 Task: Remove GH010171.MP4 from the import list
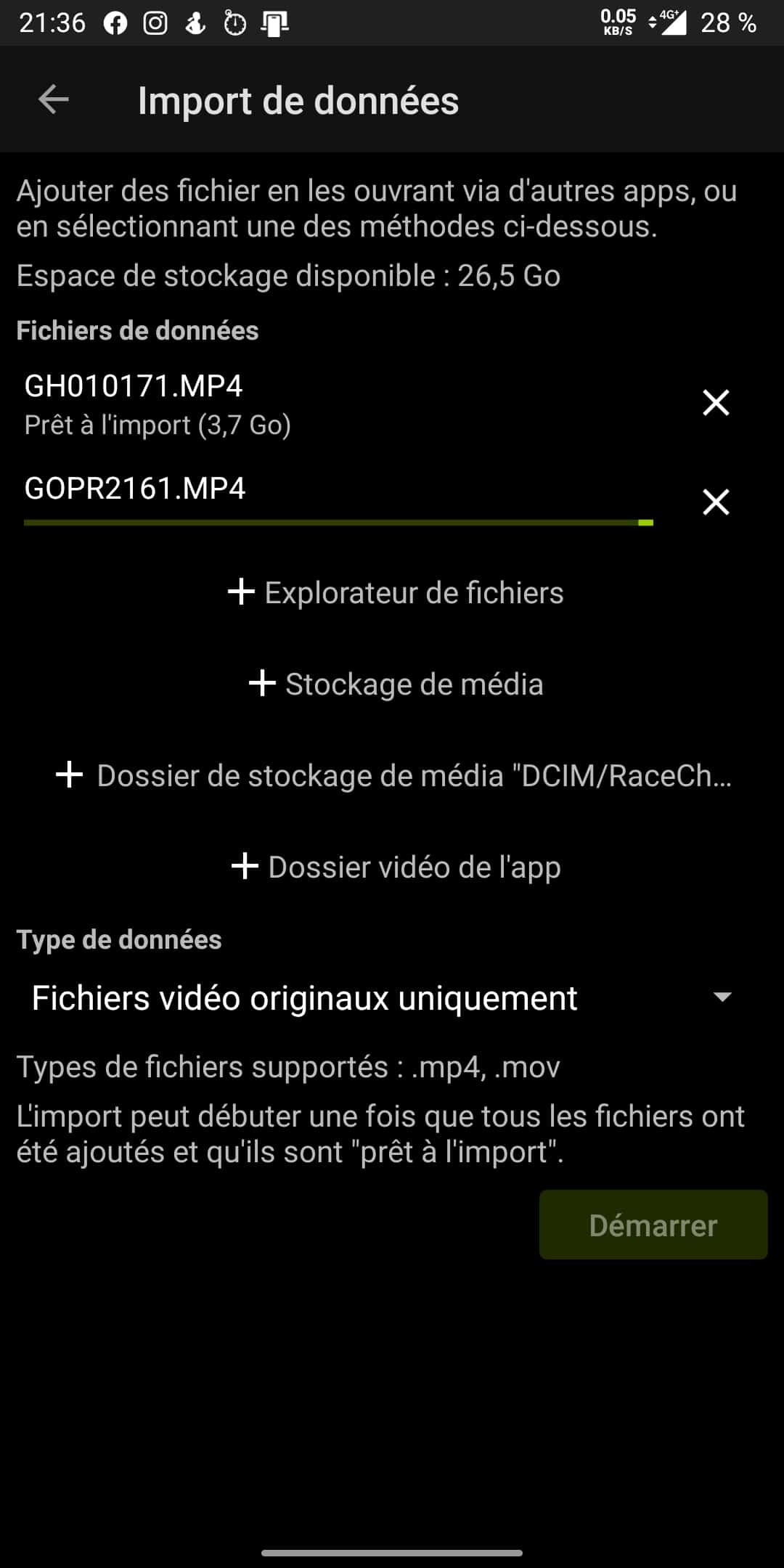[716, 402]
